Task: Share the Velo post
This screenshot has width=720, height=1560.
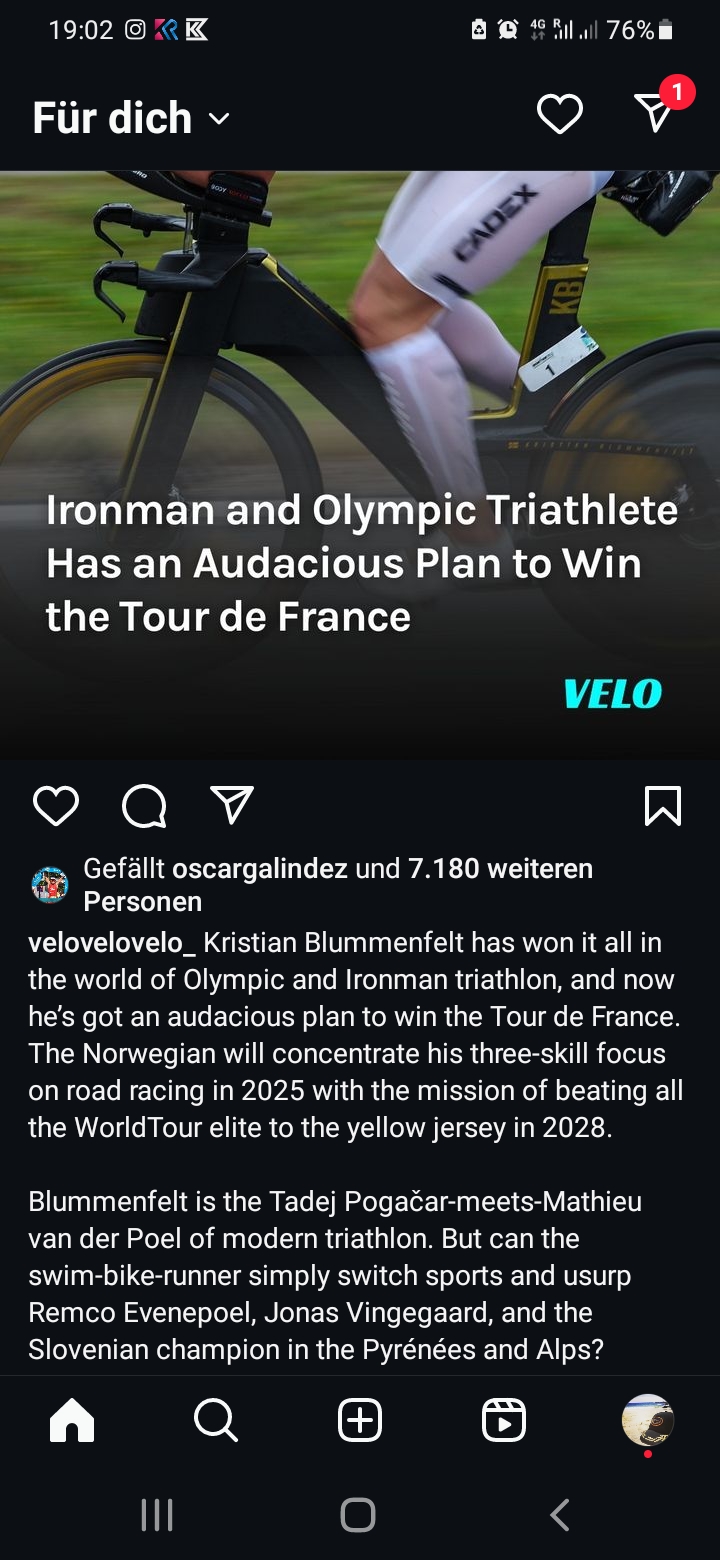Action: pyautogui.click(x=232, y=806)
